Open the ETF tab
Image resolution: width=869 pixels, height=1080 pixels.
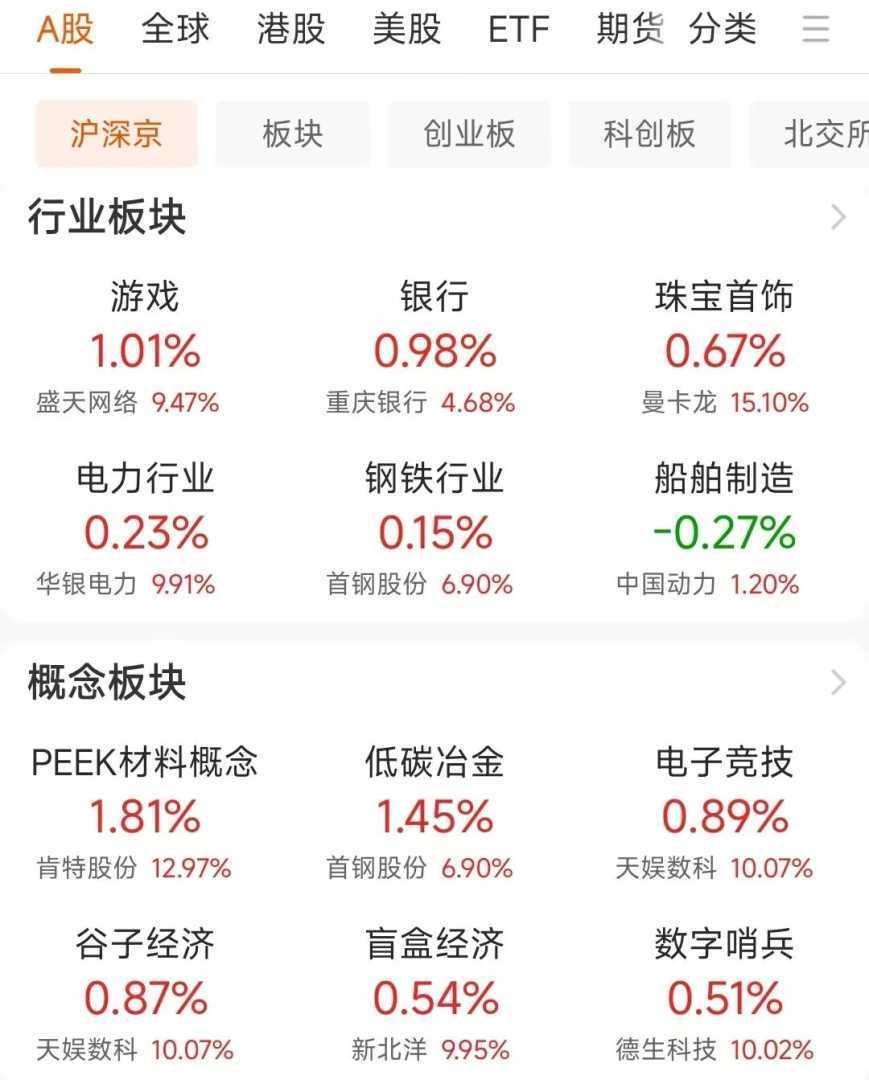click(x=519, y=30)
